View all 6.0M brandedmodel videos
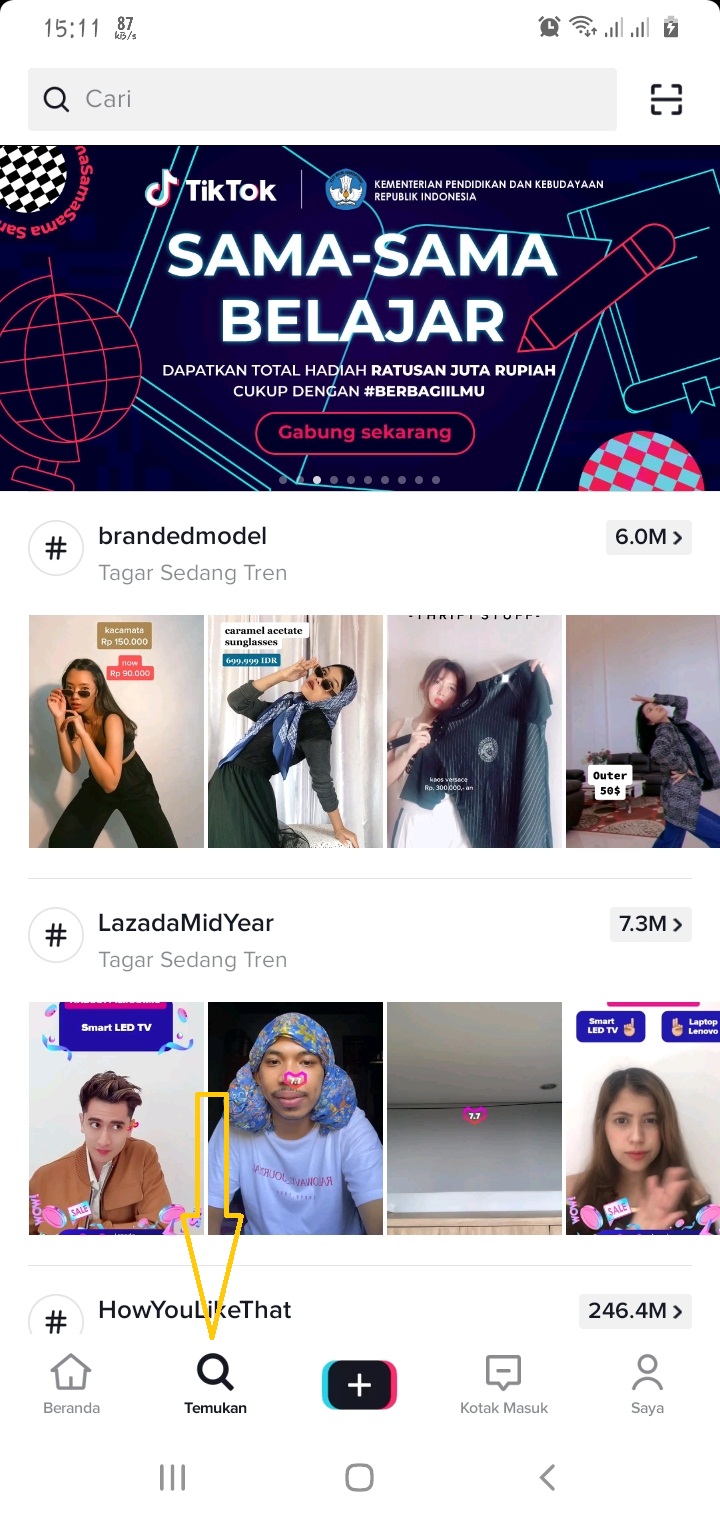The width and height of the screenshot is (720, 1520). (649, 538)
